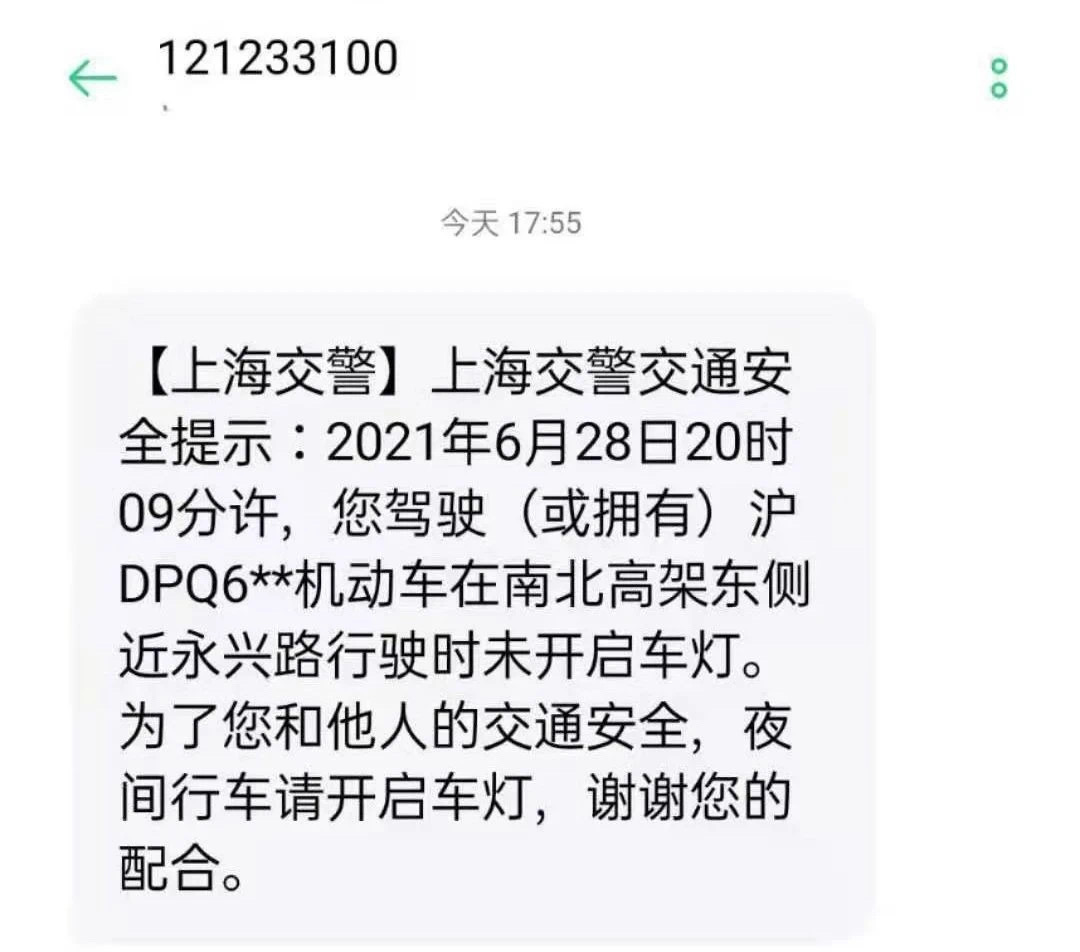Screen dimensions: 1080x952
Task: Open the overflow menu for this conversation
Action: pyautogui.click(x=998, y=78)
